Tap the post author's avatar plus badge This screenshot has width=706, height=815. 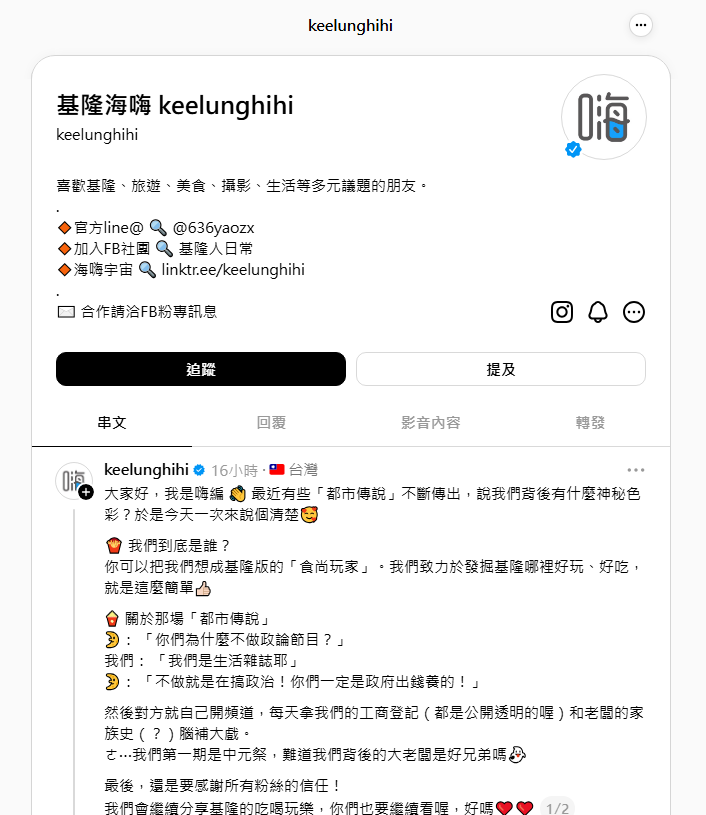tap(86, 492)
